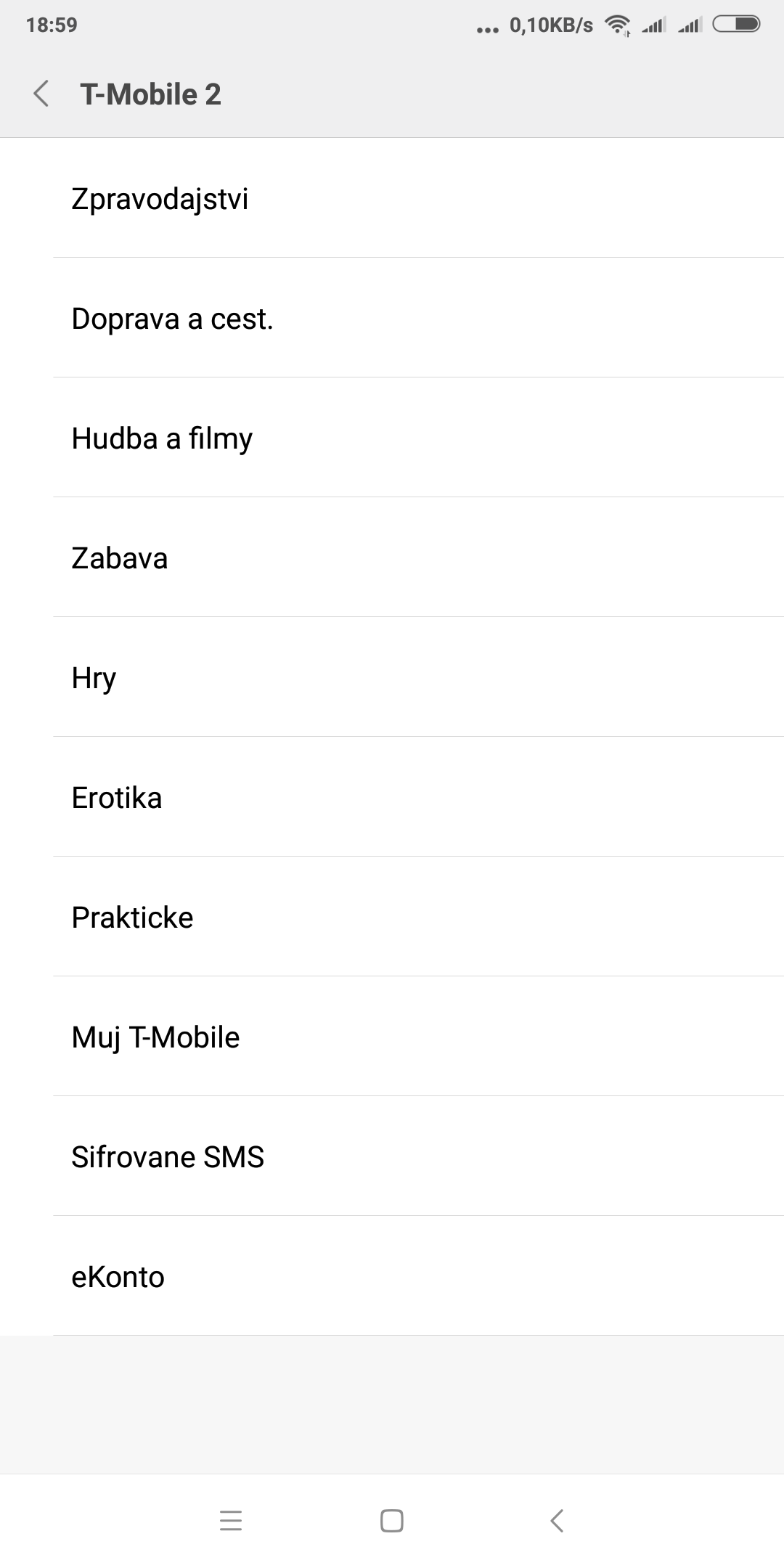Go back from T-Mobile 2 screen
The width and height of the screenshot is (784, 1568).
tap(41, 94)
